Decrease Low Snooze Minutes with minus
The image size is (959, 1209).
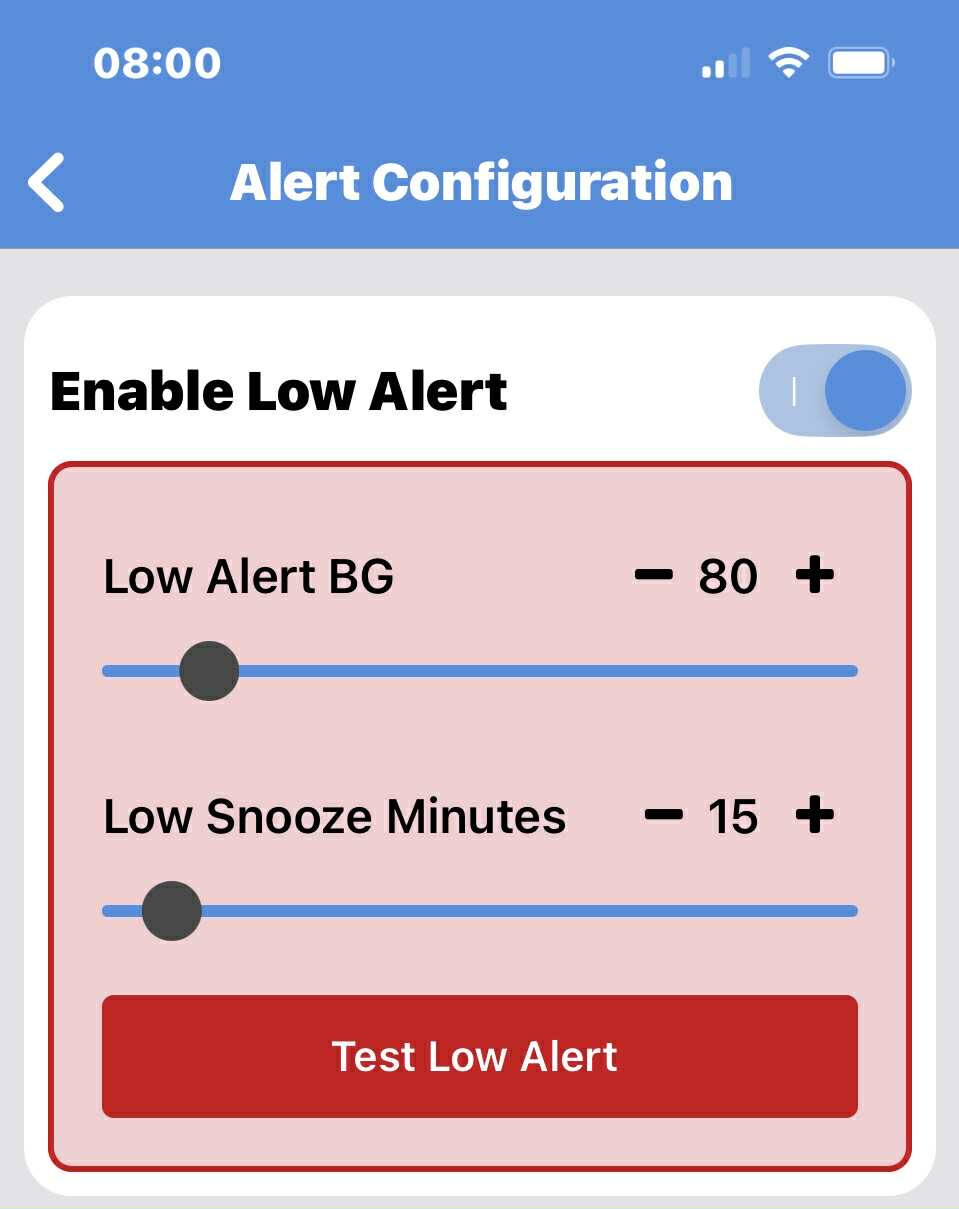663,816
